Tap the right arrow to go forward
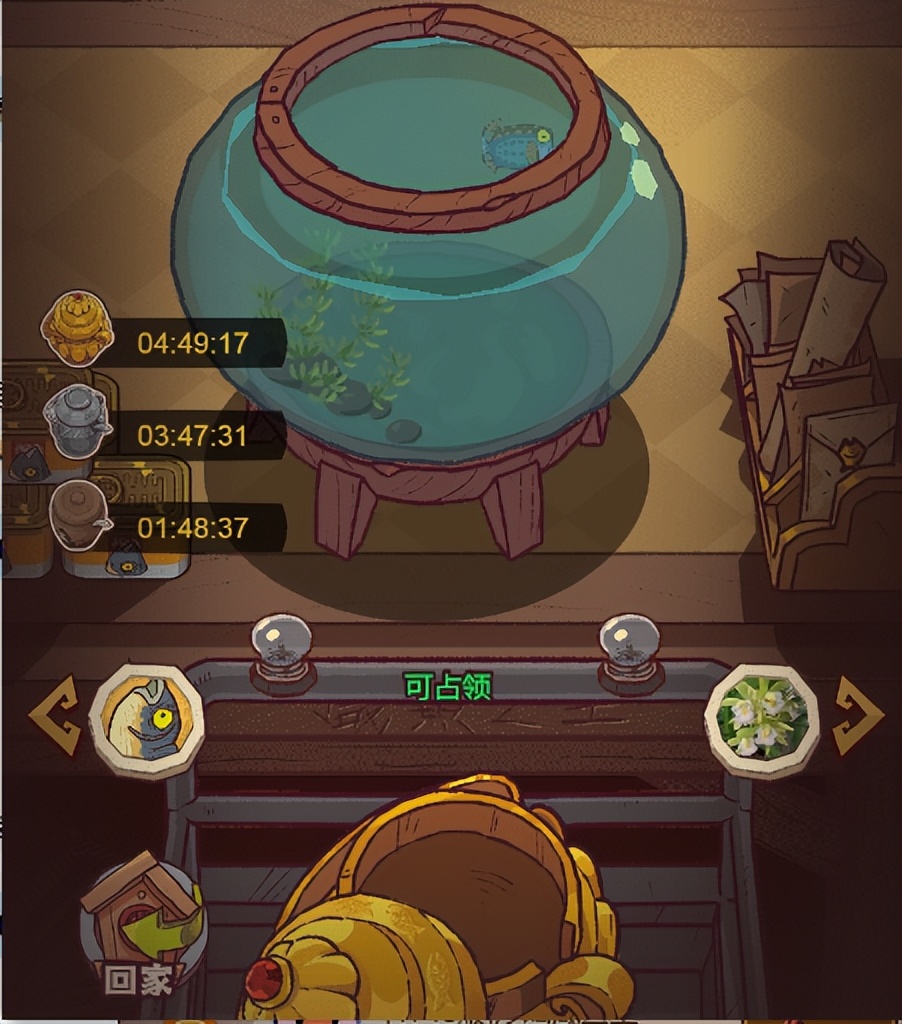Viewport: 902px width, 1024px height. tap(858, 715)
